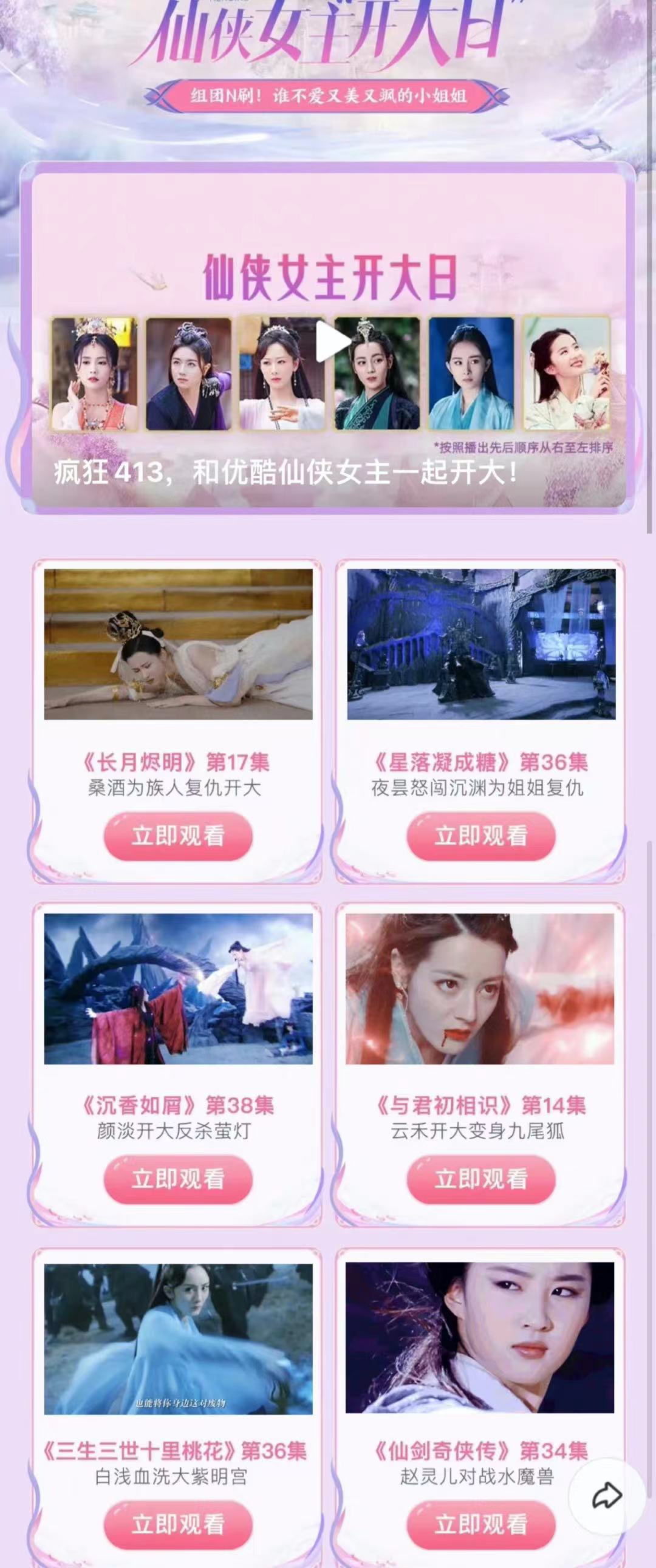Tap 立即观看 for 《星落凝成糖》第36集
The image size is (656, 1568).
480,836
